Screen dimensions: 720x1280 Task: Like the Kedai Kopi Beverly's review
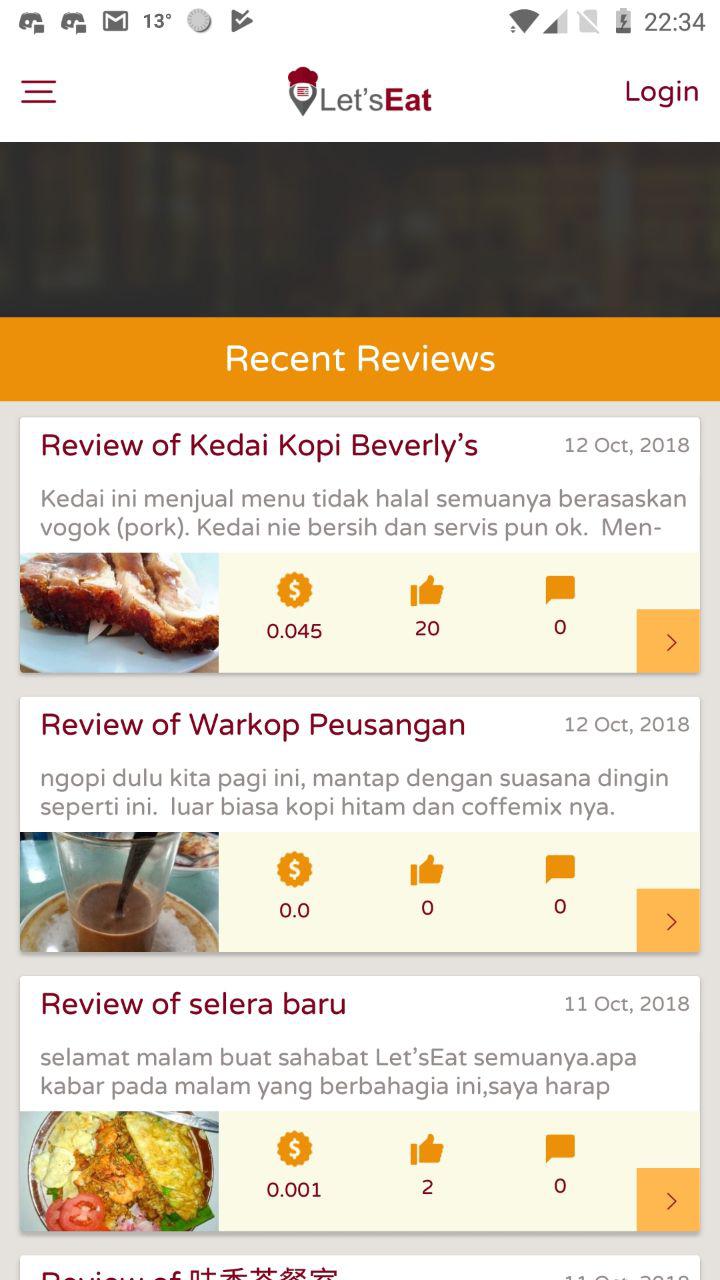click(427, 592)
